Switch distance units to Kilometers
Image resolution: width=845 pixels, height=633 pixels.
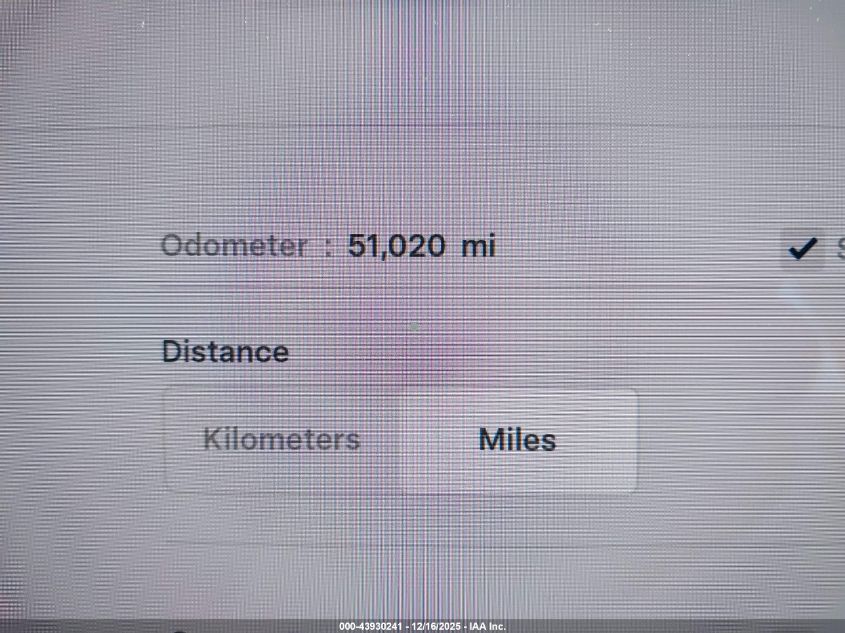[282, 439]
